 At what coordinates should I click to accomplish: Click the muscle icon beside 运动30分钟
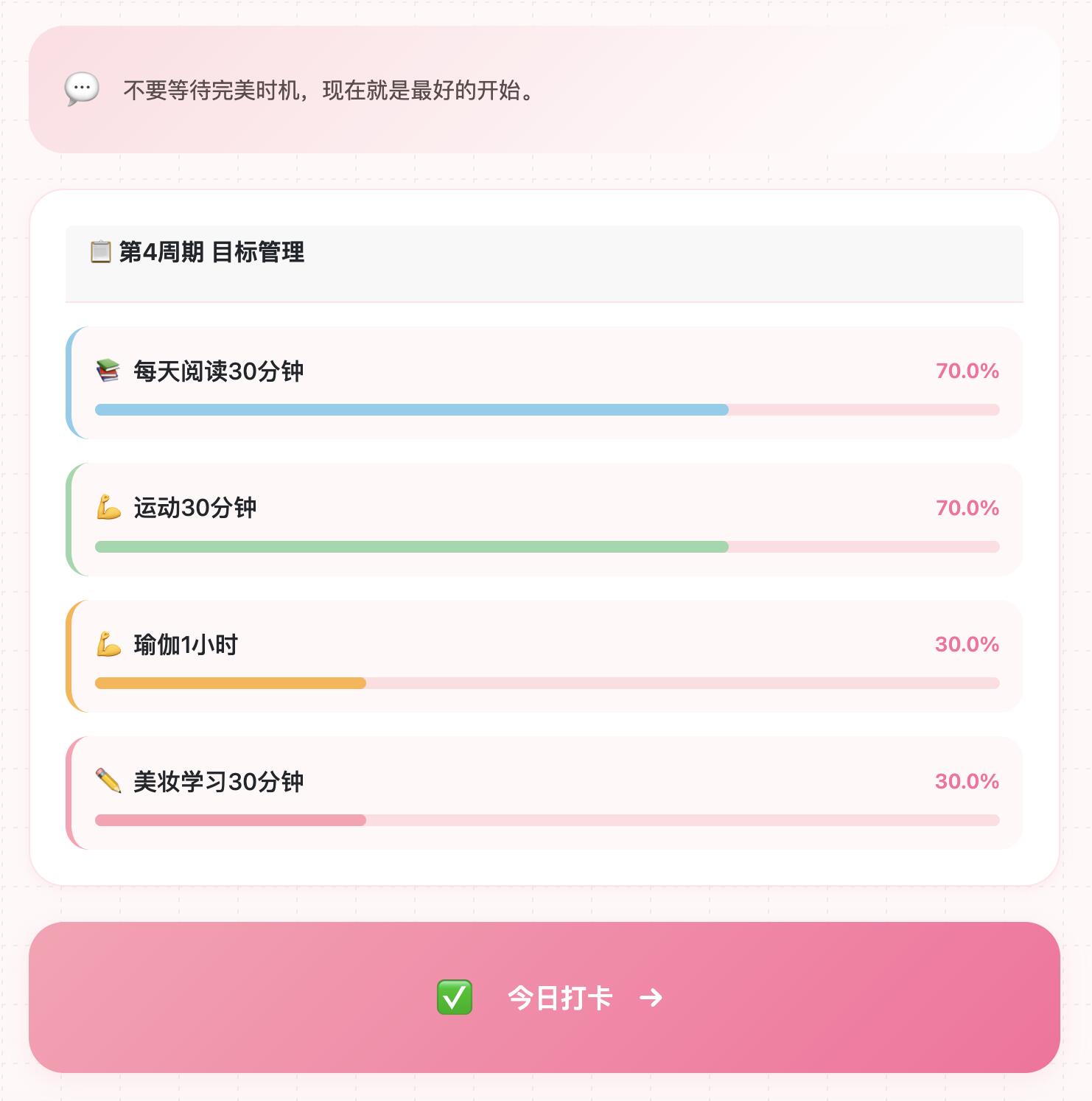[108, 508]
